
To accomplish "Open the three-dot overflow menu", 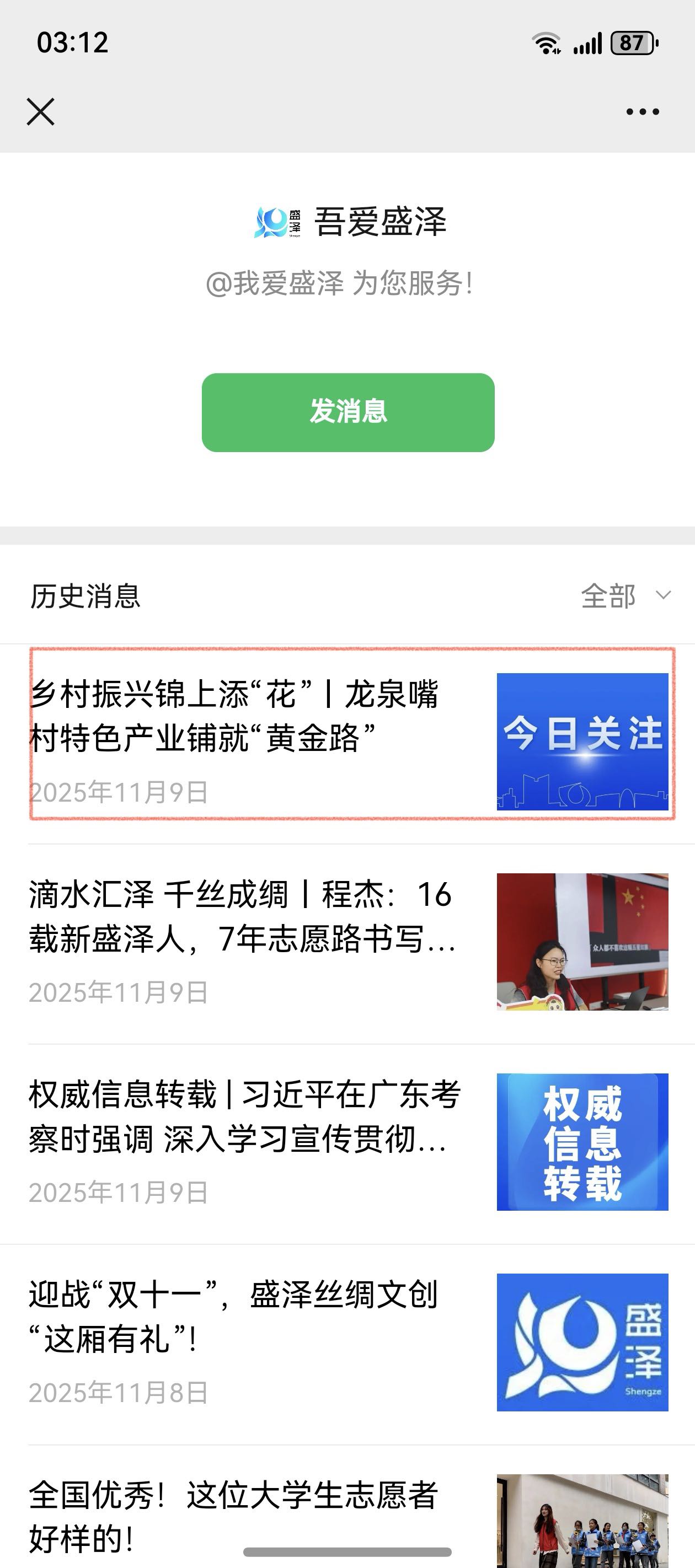I will pos(643,112).
